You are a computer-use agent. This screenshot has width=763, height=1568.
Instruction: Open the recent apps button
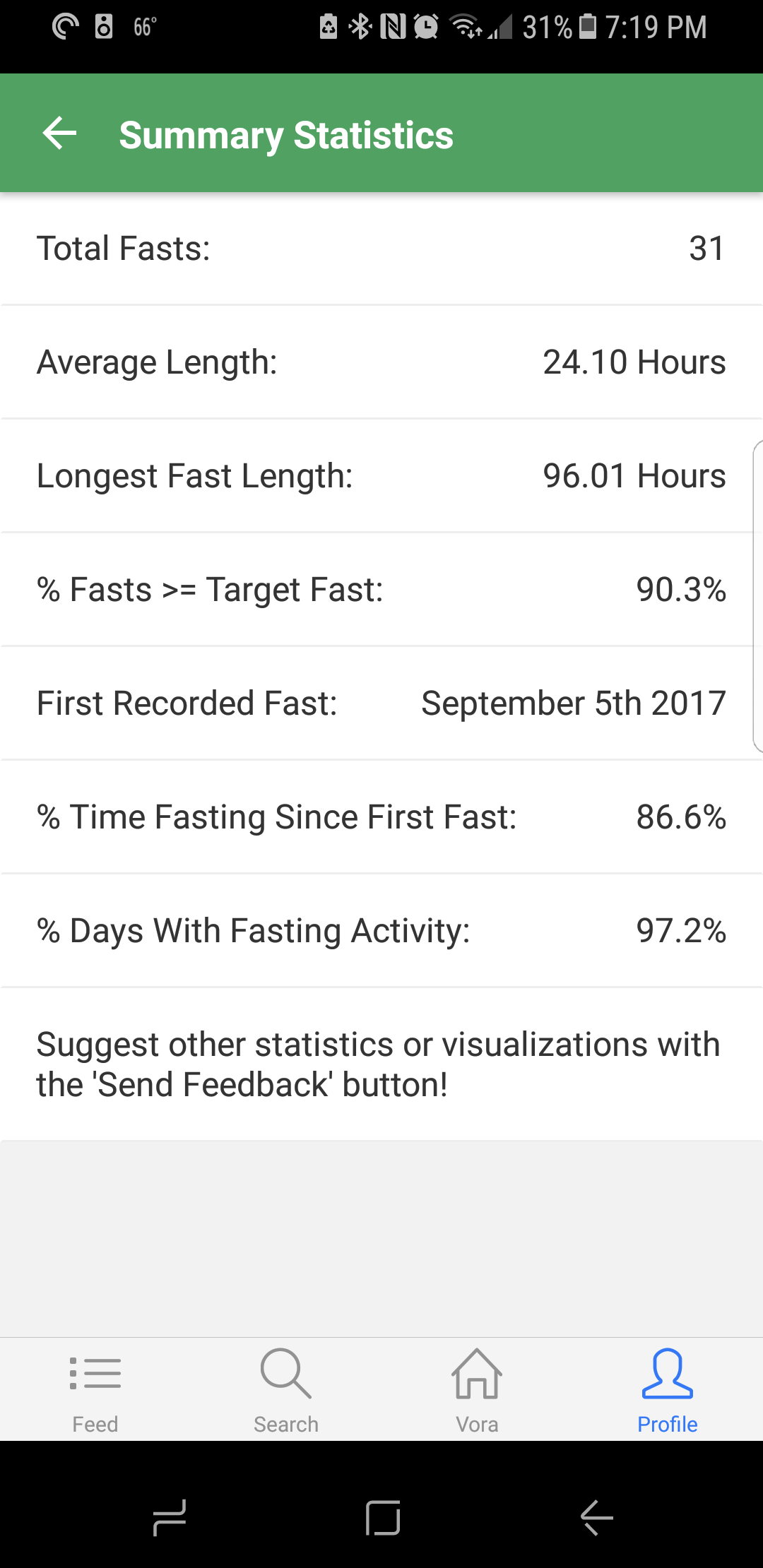coord(170,1517)
